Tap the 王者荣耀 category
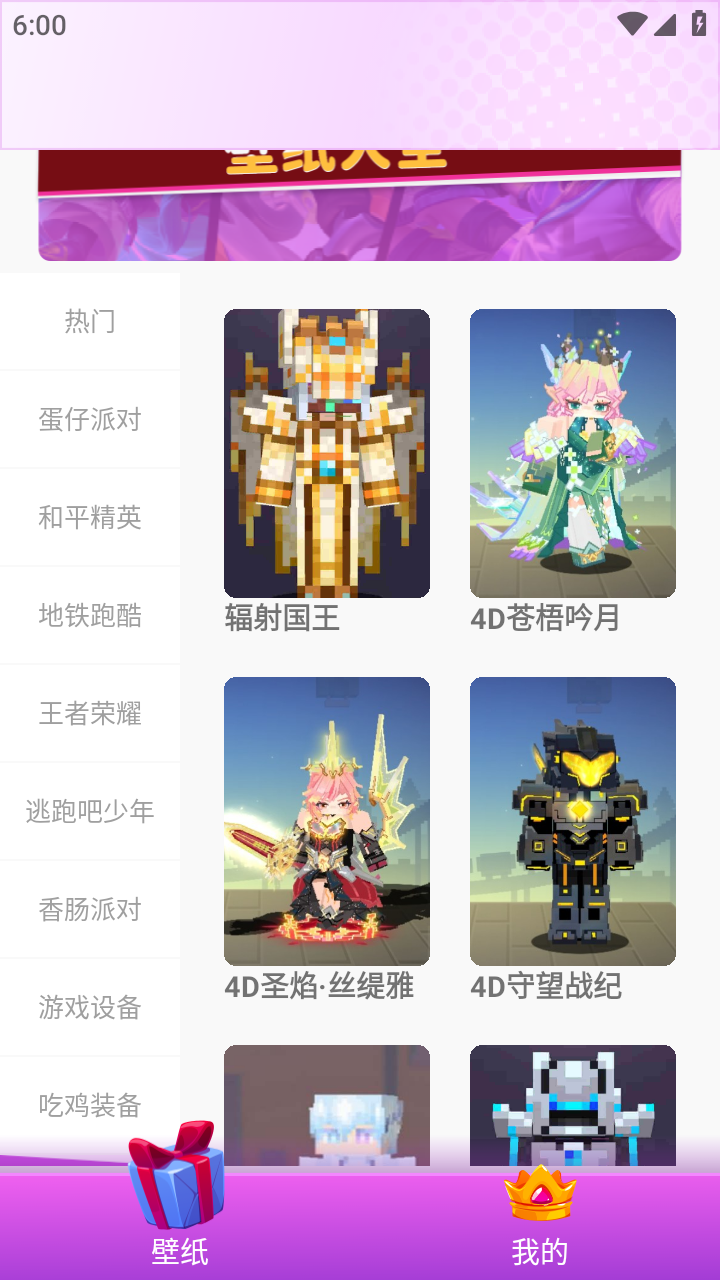This screenshot has width=720, height=1280. (x=90, y=713)
